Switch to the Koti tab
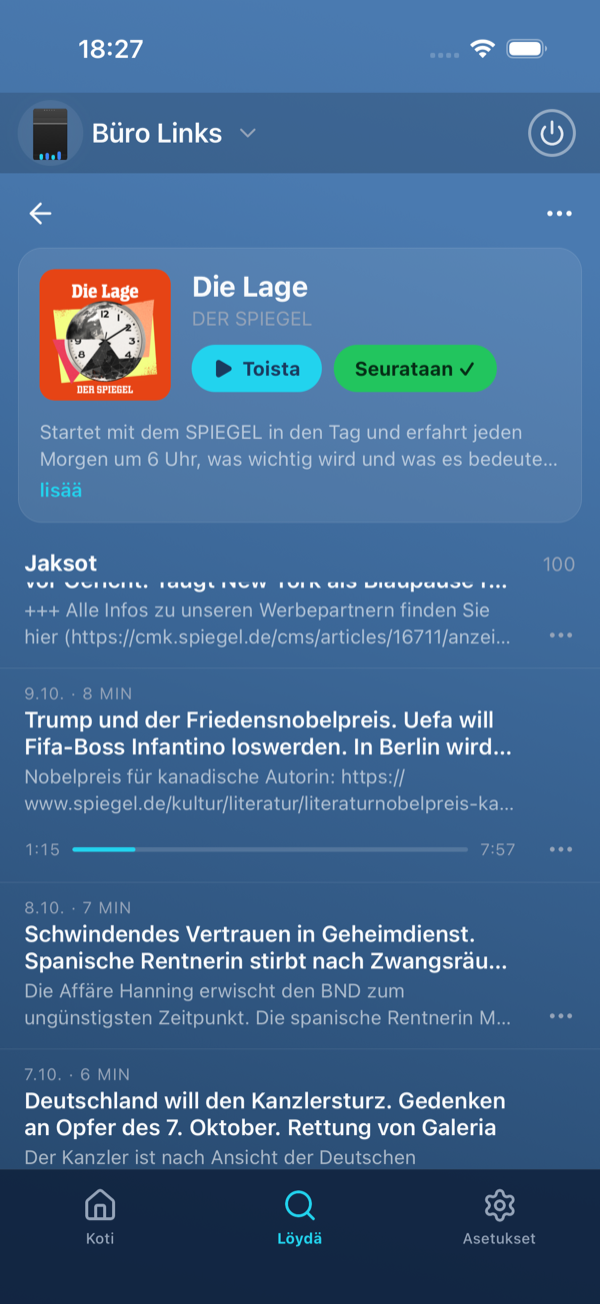 tap(100, 1217)
